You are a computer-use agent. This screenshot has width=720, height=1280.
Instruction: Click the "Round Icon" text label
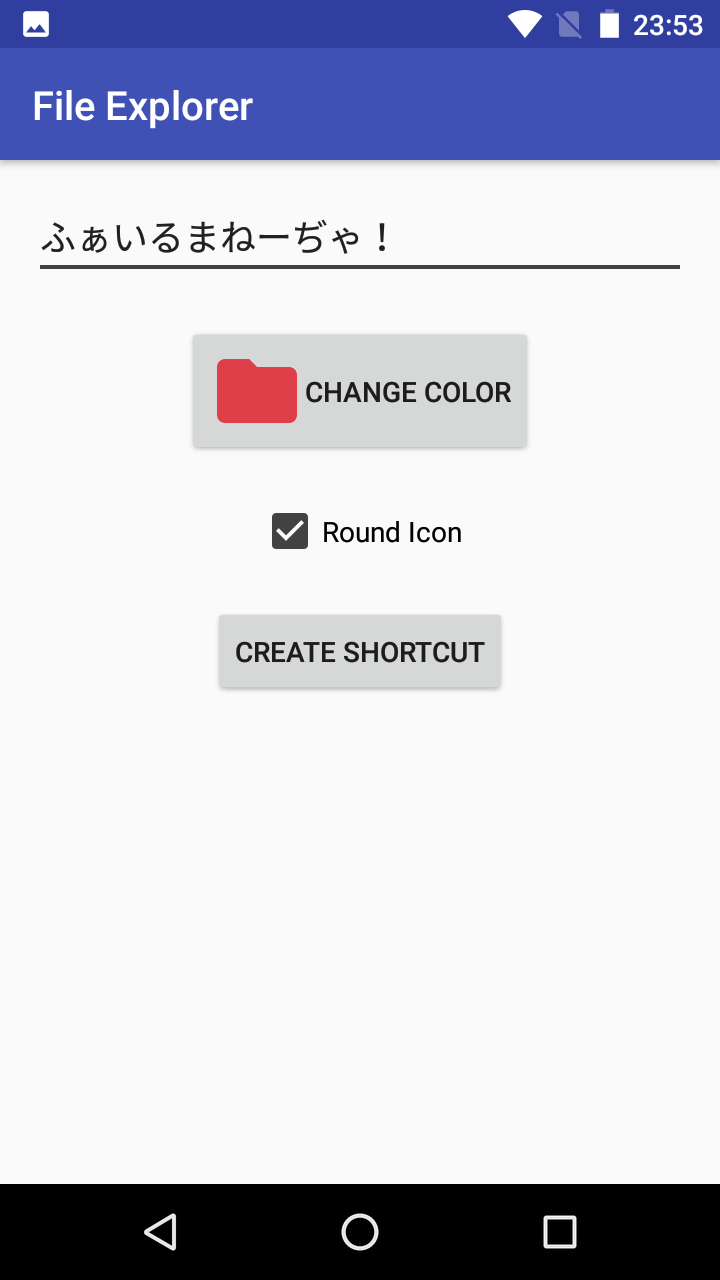(x=391, y=532)
